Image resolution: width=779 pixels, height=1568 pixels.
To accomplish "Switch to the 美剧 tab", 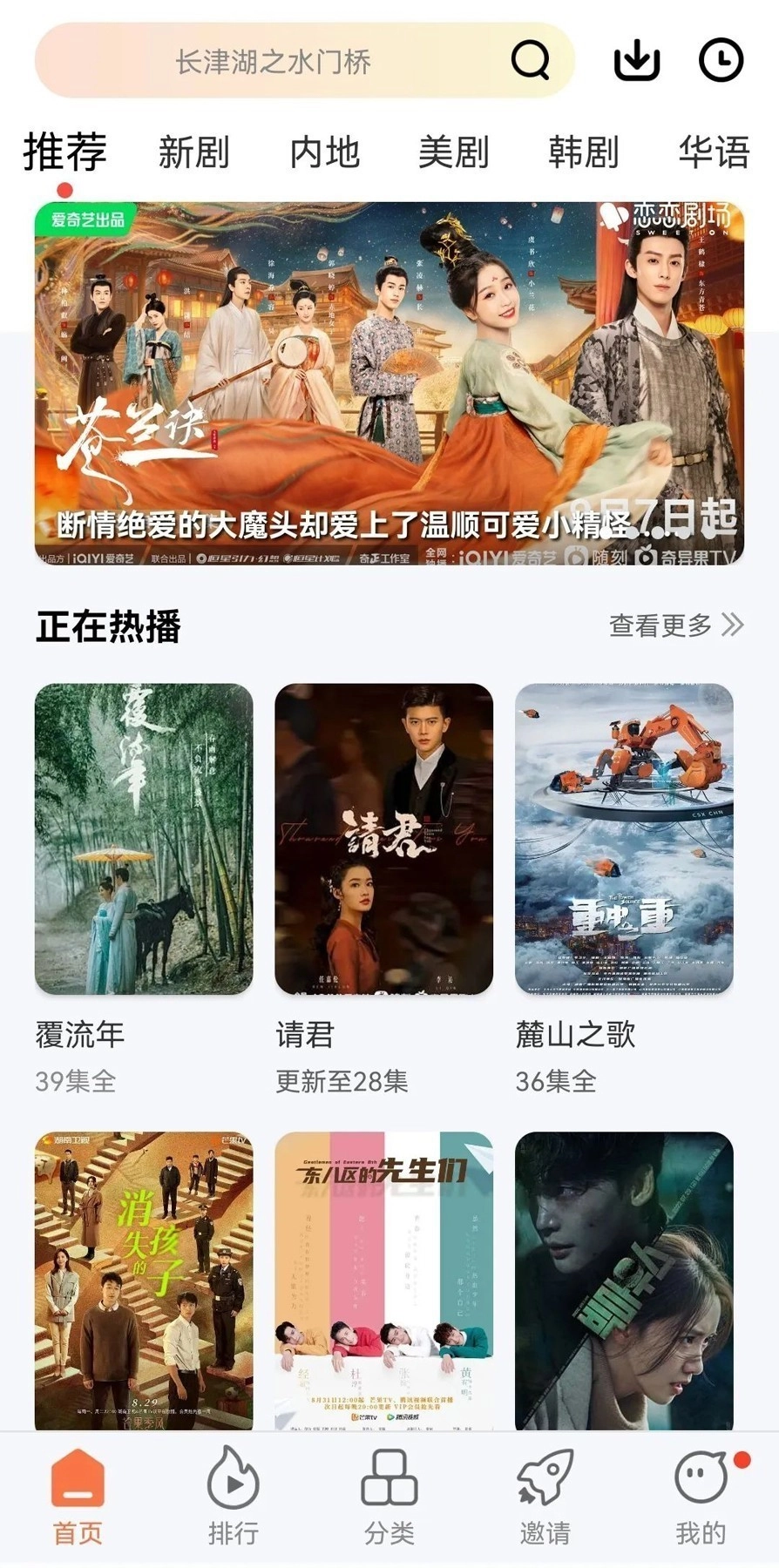I will [x=453, y=152].
